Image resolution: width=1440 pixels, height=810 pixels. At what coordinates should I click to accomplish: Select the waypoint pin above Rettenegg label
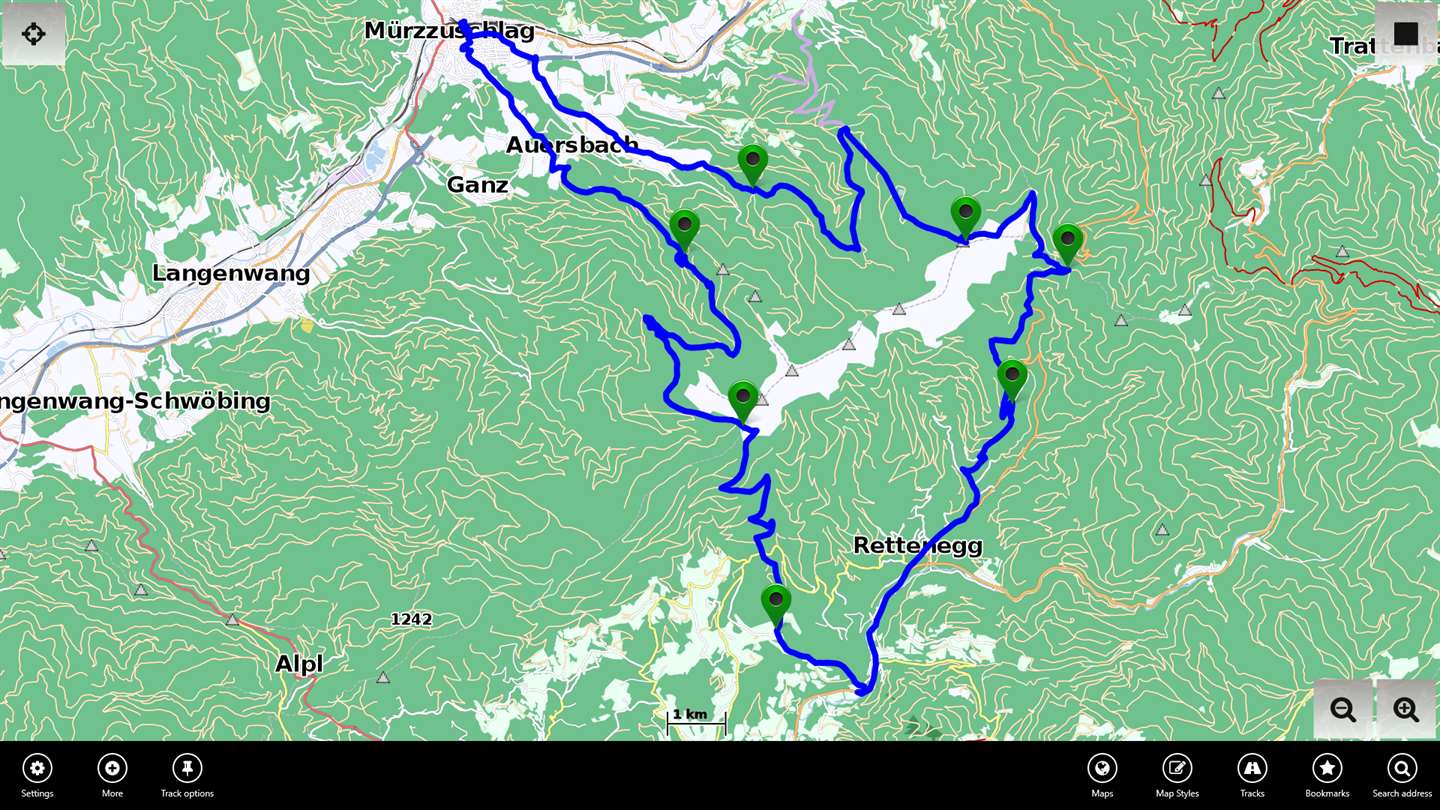tap(1012, 379)
